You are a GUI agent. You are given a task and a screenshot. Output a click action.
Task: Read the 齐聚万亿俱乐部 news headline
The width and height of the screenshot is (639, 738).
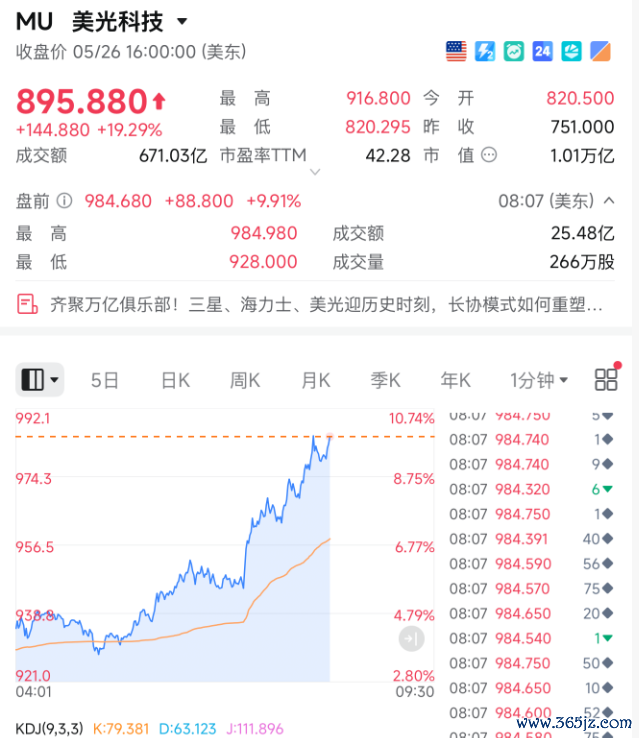(x=326, y=305)
